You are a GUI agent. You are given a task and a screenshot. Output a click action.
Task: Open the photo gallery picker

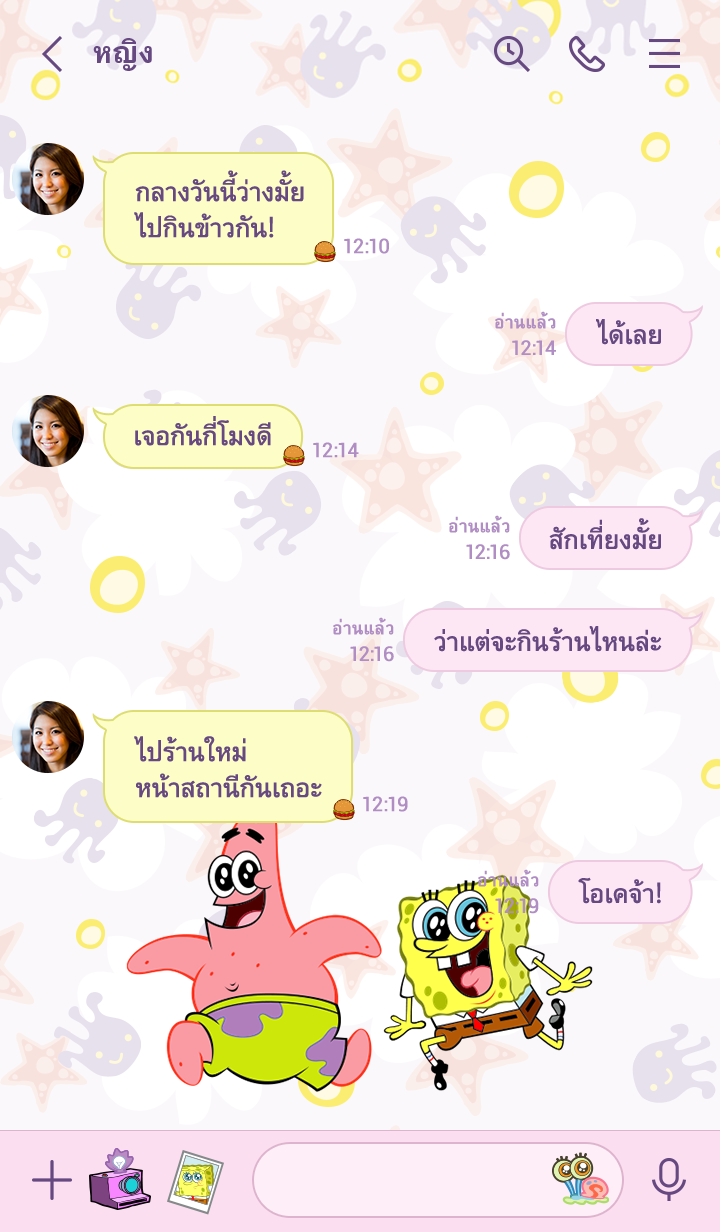pos(194,1181)
